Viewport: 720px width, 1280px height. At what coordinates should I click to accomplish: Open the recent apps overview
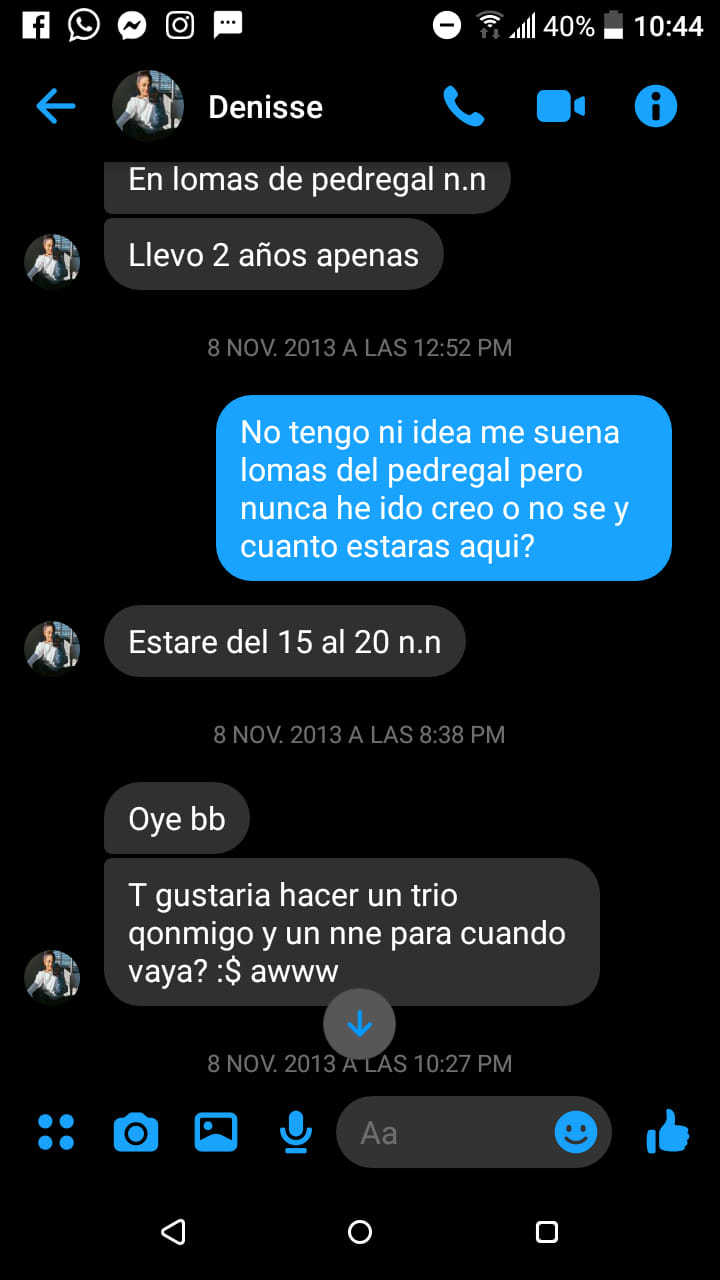pos(546,1232)
